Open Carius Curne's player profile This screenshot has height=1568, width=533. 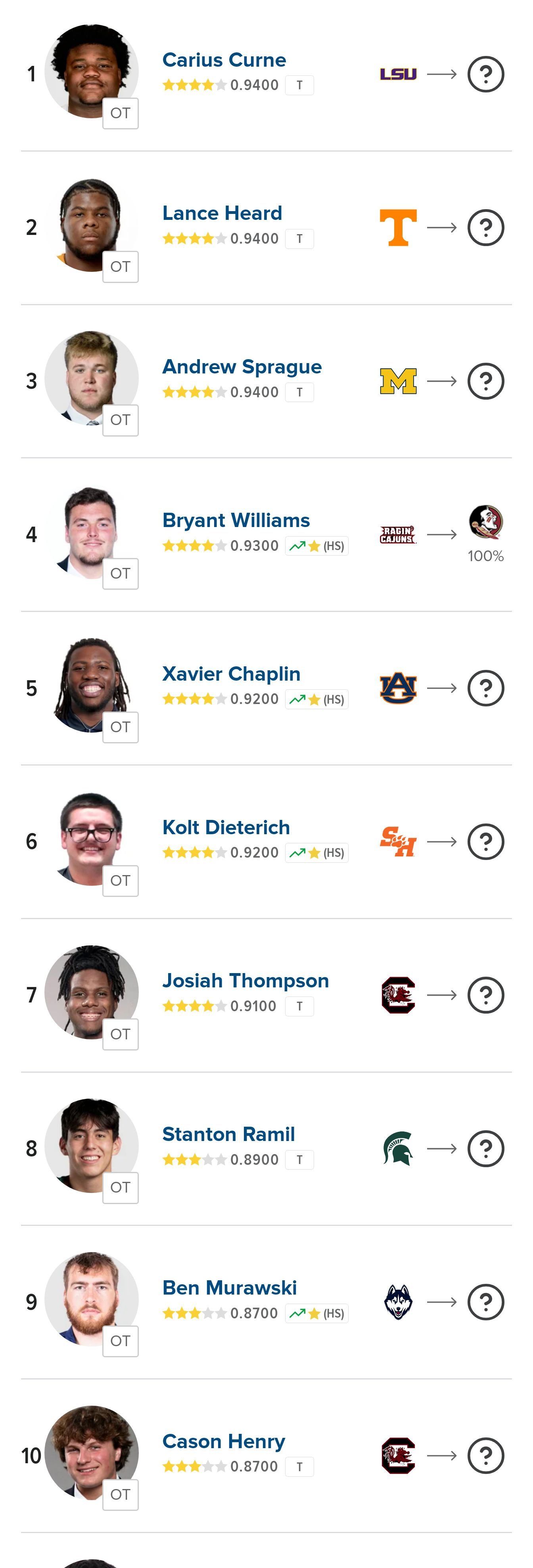224,60
